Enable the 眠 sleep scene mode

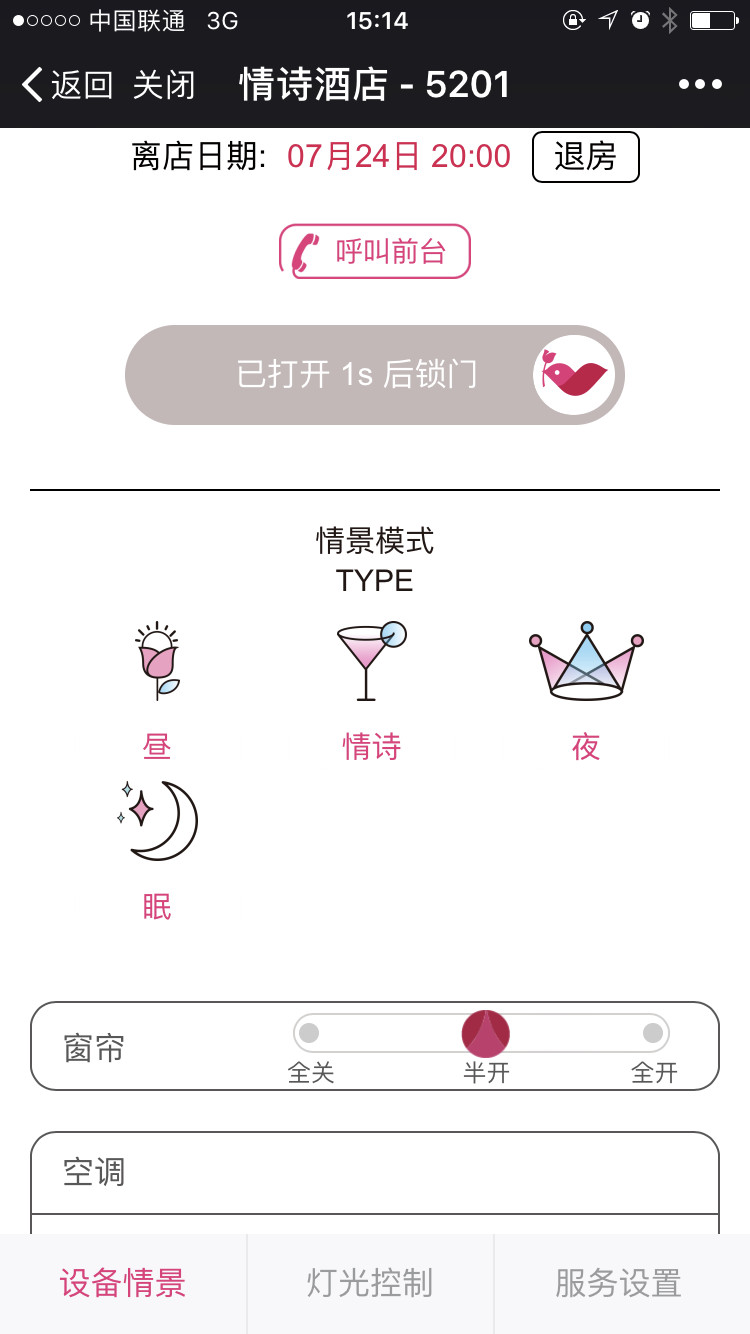(x=157, y=850)
